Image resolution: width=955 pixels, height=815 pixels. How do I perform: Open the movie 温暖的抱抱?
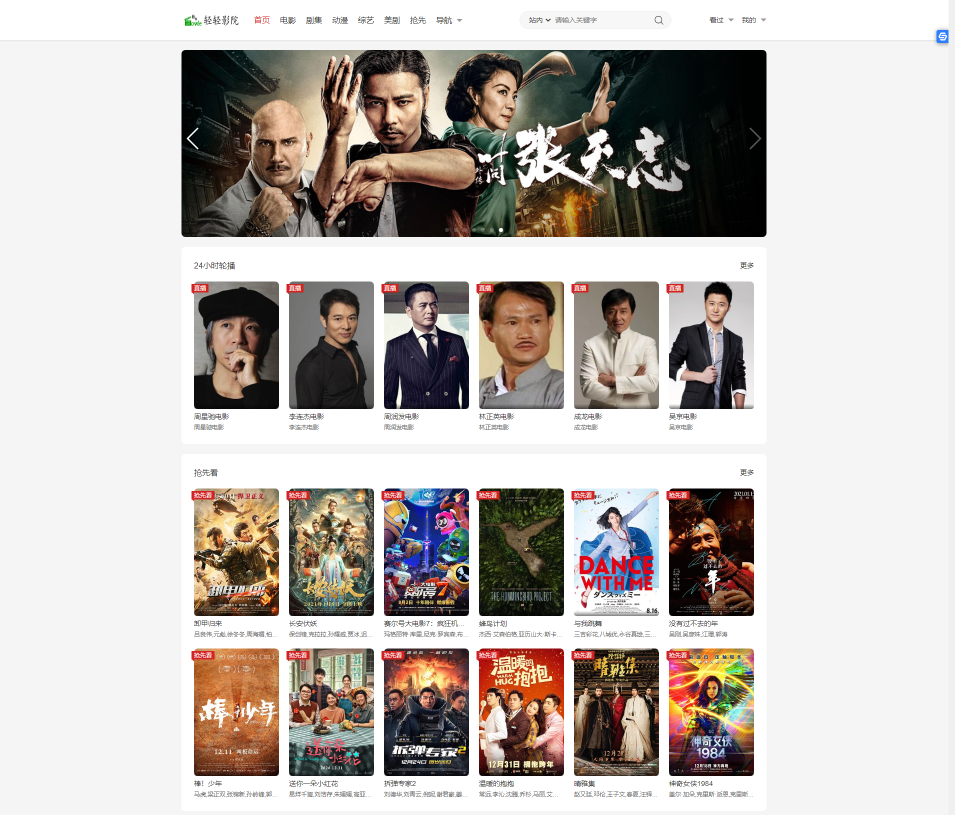tap(521, 712)
